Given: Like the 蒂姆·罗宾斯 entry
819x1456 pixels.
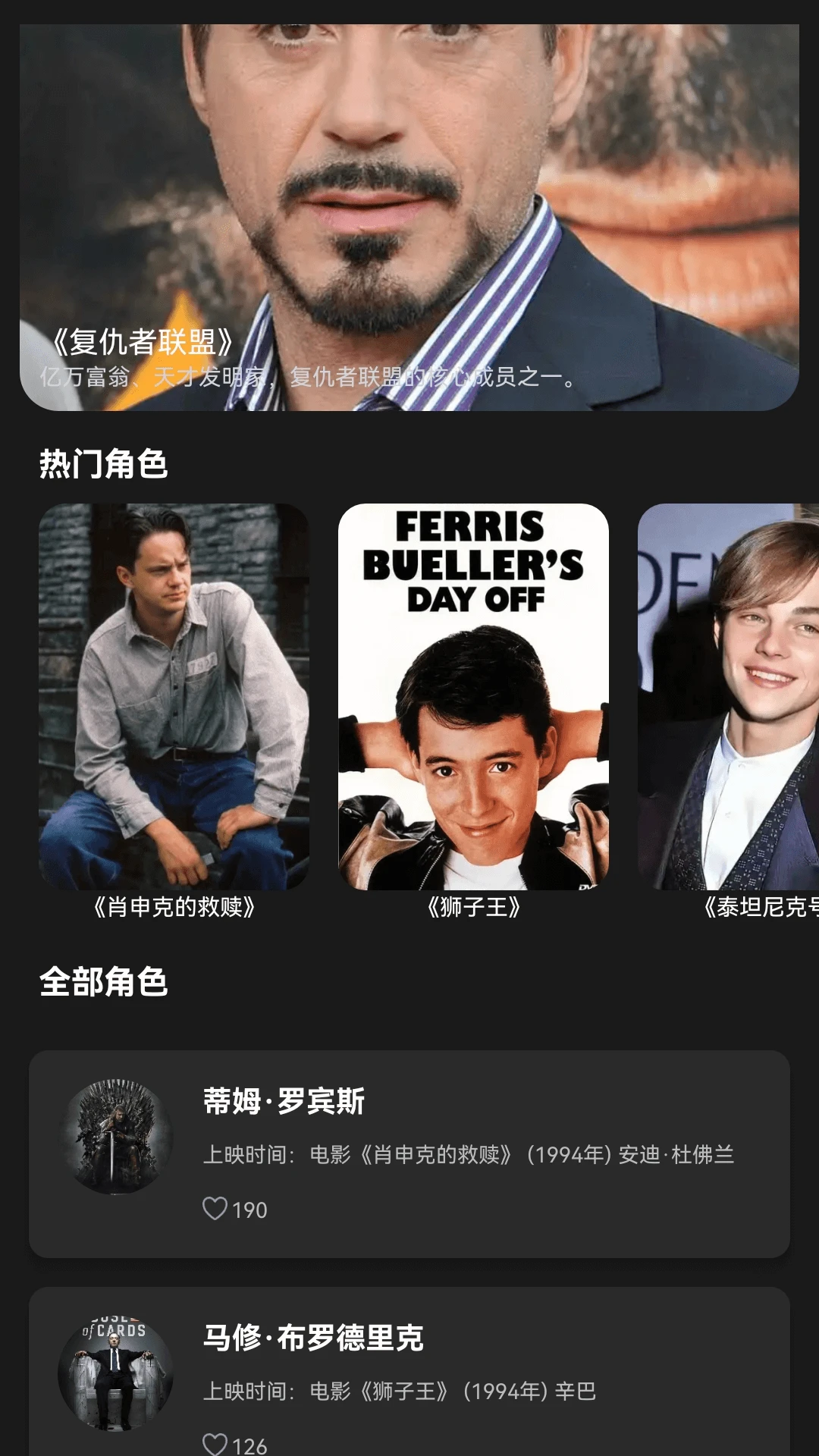Looking at the screenshot, I should pyautogui.click(x=215, y=1209).
